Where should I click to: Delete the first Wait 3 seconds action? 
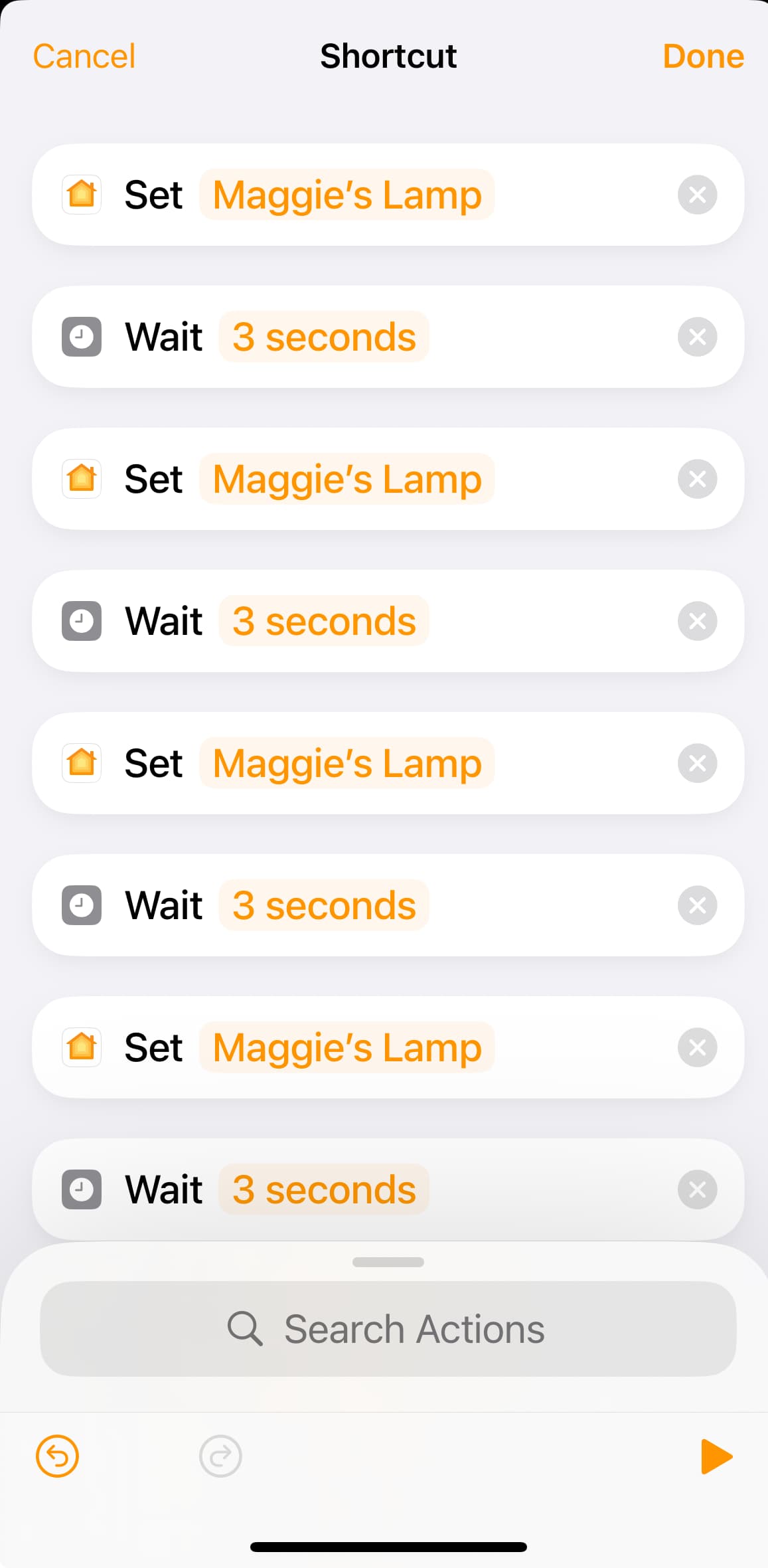(x=697, y=337)
